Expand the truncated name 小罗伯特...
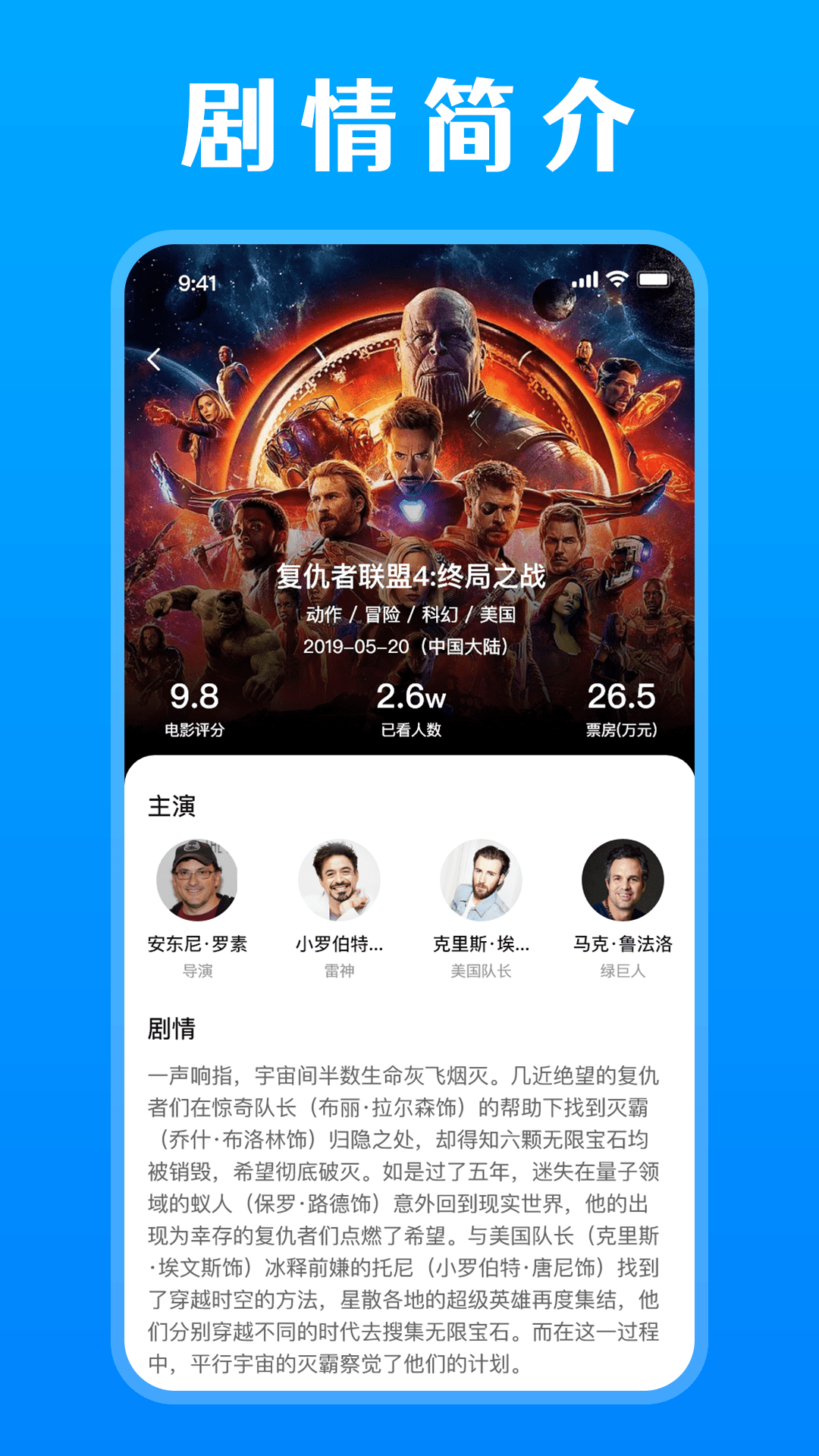Screen dimensions: 819x1456 click(x=339, y=945)
